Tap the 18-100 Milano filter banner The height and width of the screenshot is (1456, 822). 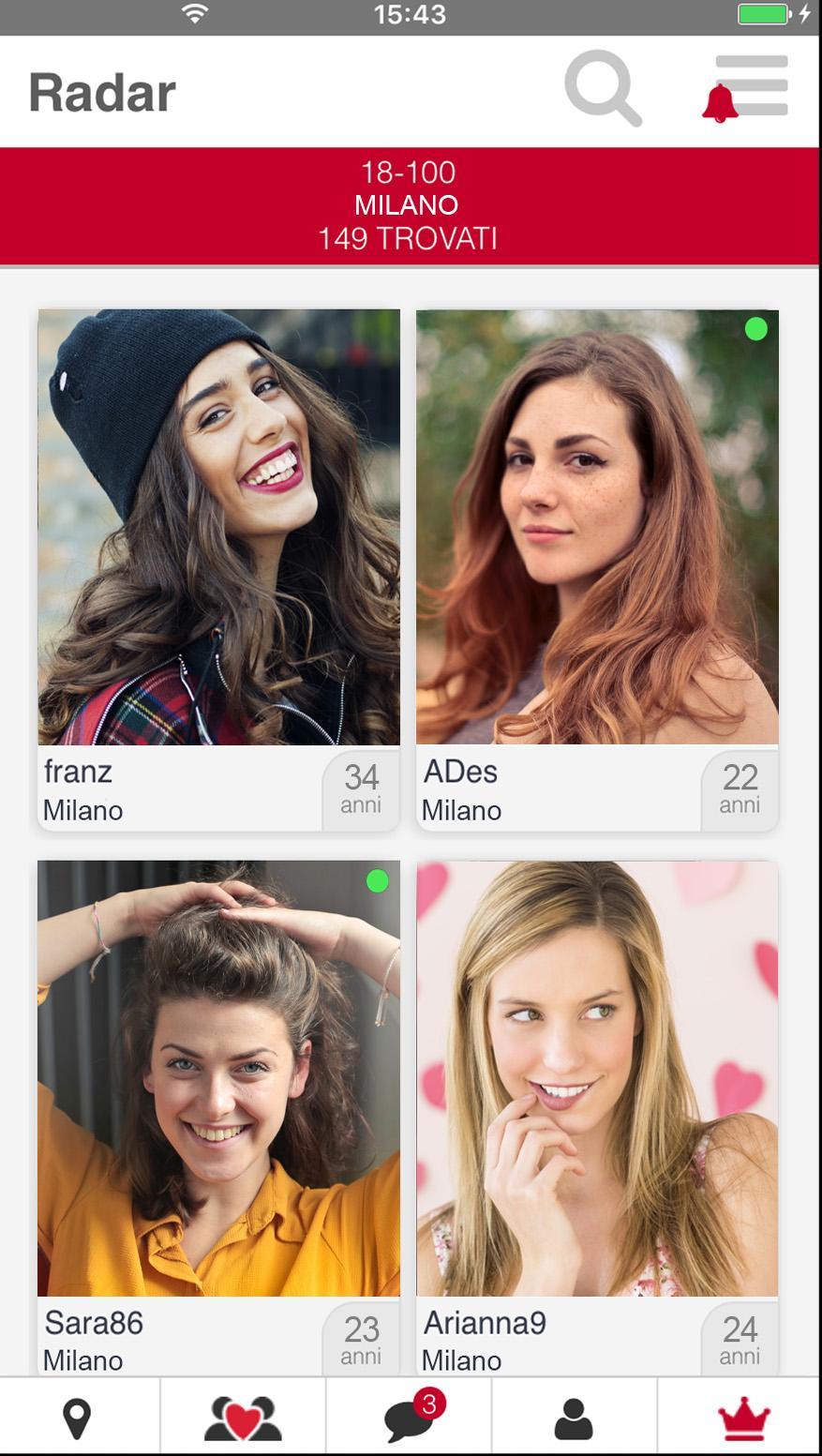[409, 206]
